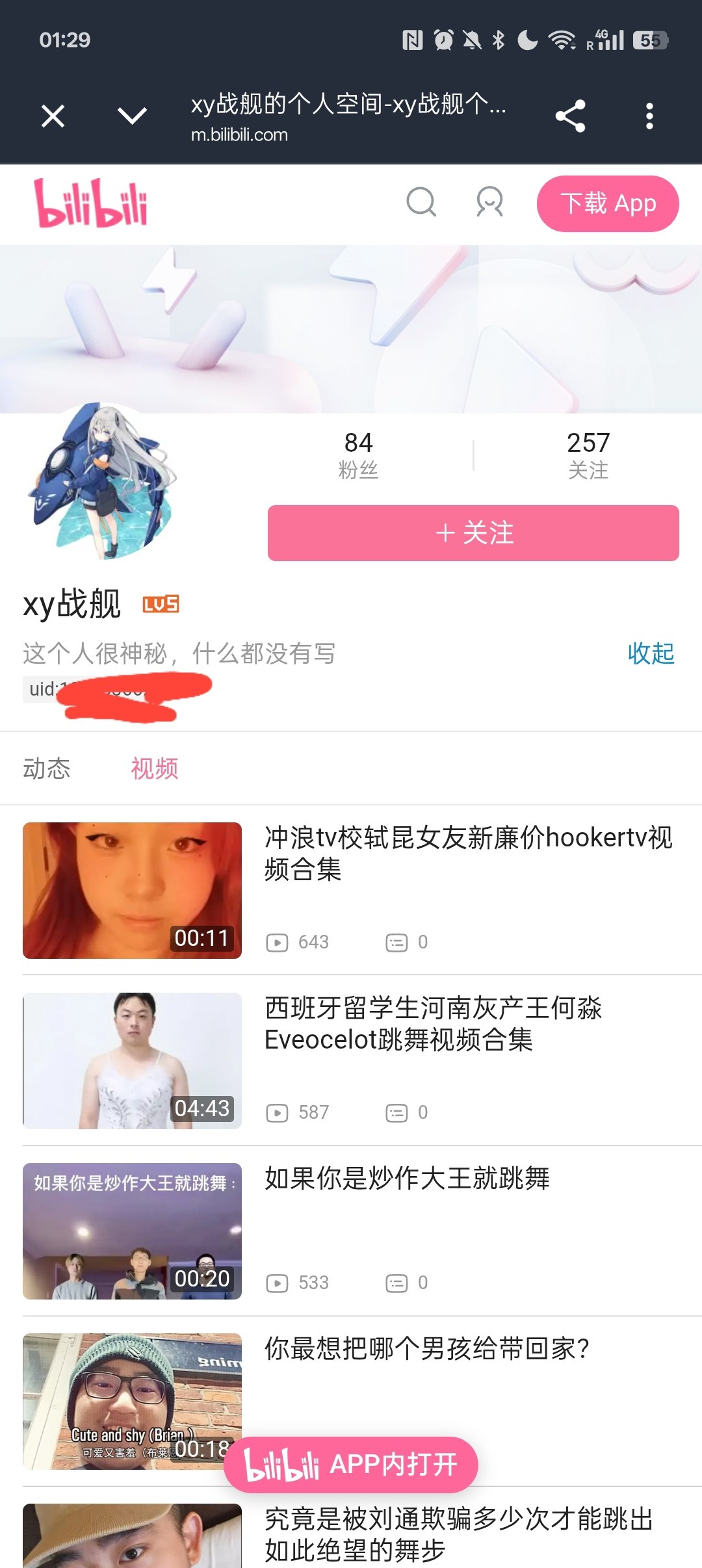Open the browser overflow menu
The width and height of the screenshot is (702, 1568).
(x=649, y=116)
